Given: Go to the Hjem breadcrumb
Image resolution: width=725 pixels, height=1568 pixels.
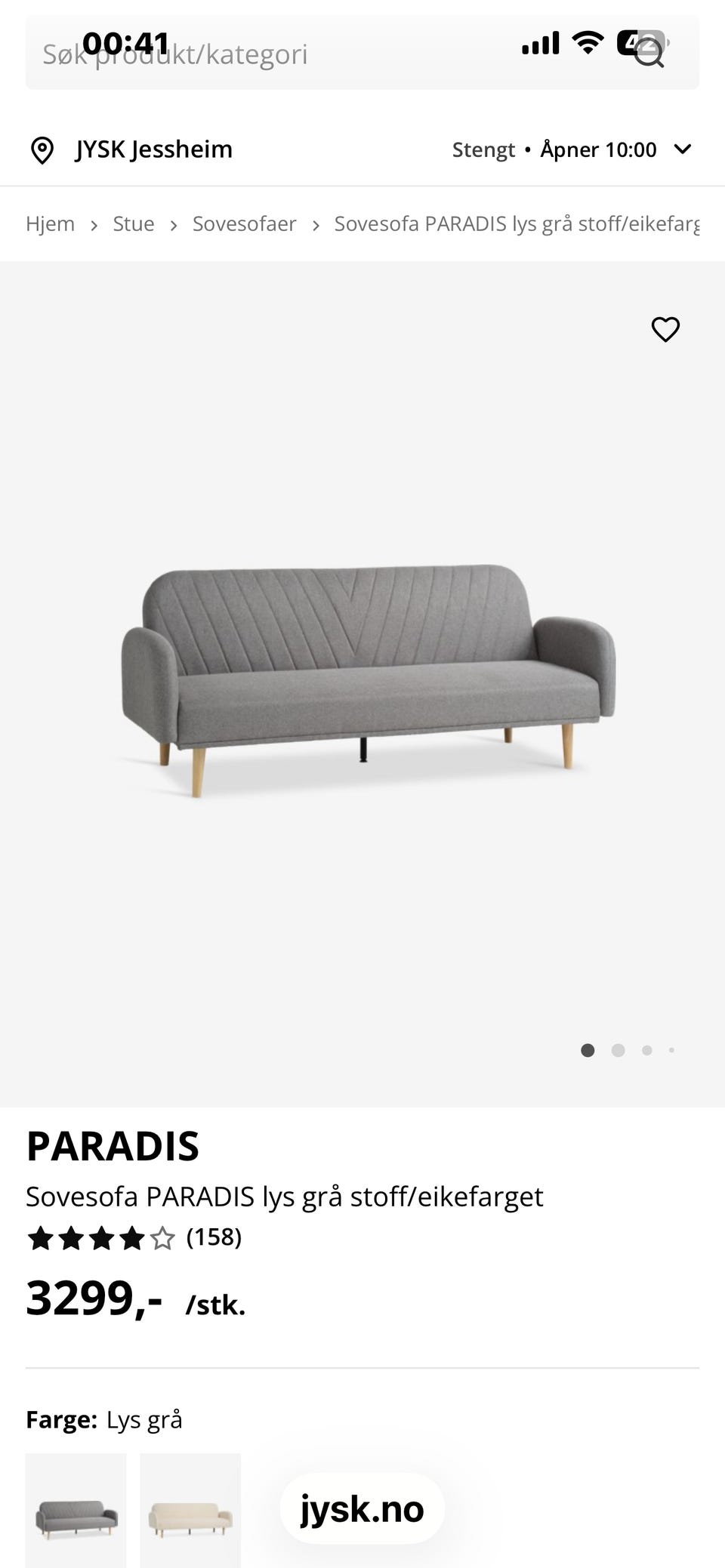Looking at the screenshot, I should click(50, 224).
